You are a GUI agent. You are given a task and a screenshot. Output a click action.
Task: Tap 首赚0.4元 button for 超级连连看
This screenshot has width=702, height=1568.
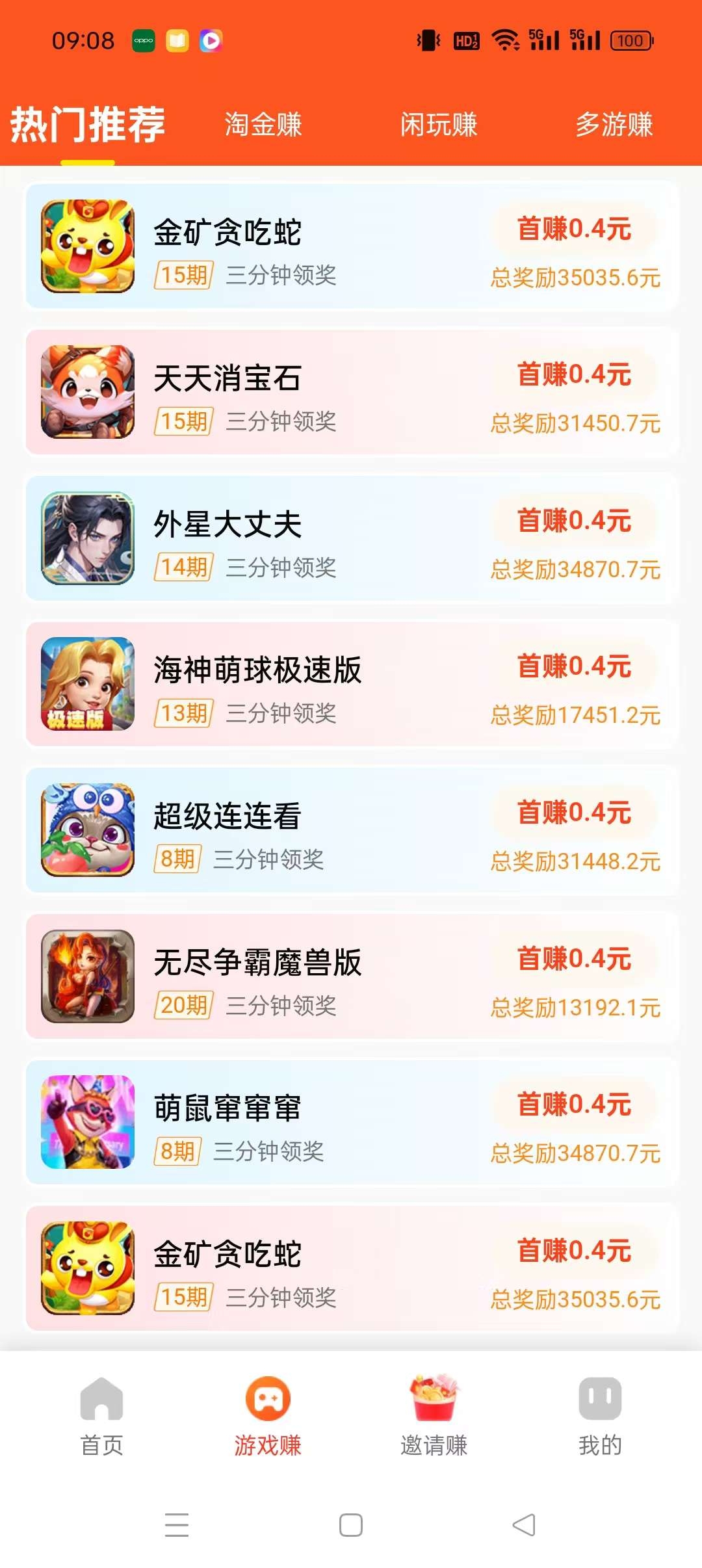coord(575,813)
